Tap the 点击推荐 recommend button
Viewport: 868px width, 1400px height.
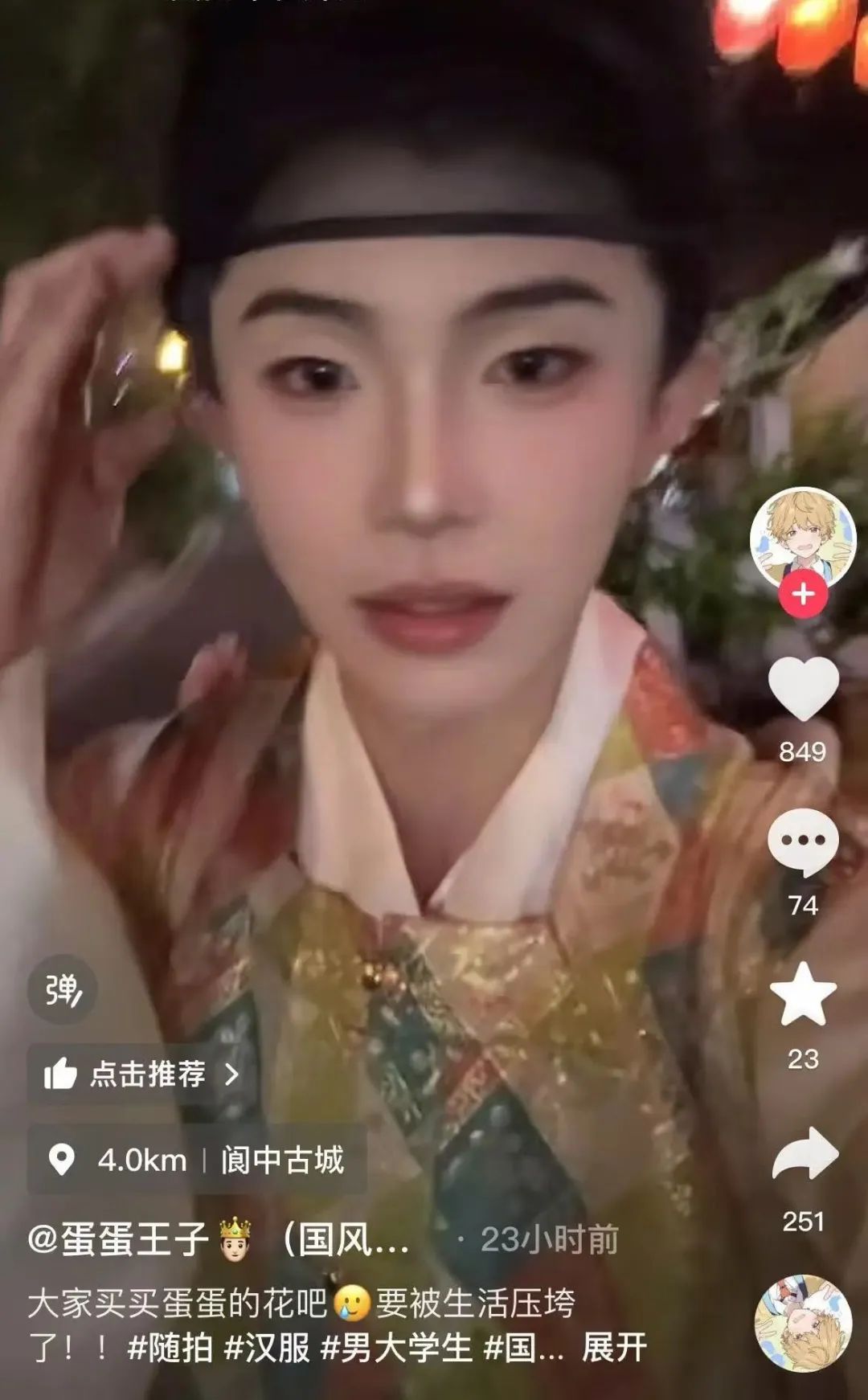click(142, 1074)
